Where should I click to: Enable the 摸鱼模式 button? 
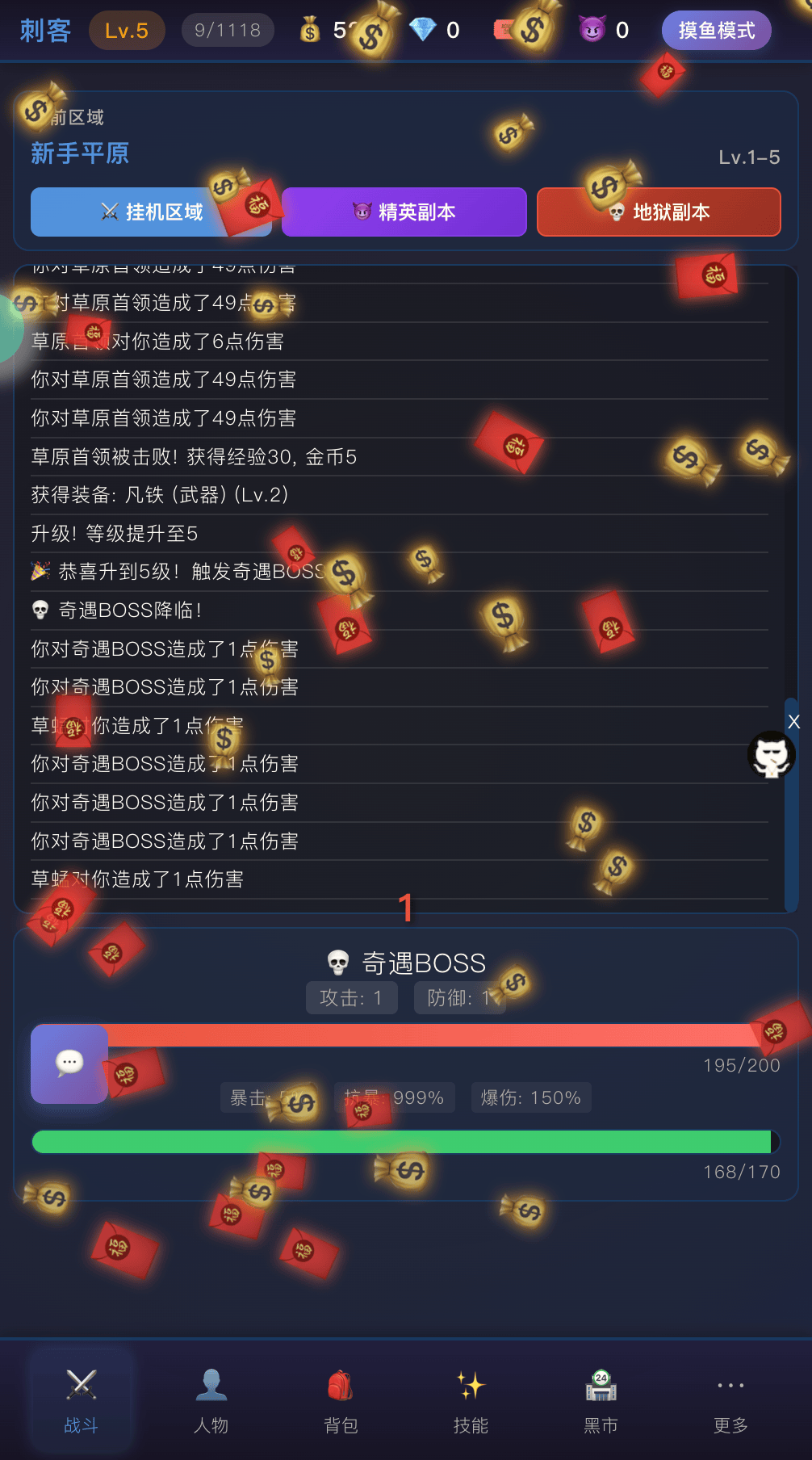(x=716, y=31)
